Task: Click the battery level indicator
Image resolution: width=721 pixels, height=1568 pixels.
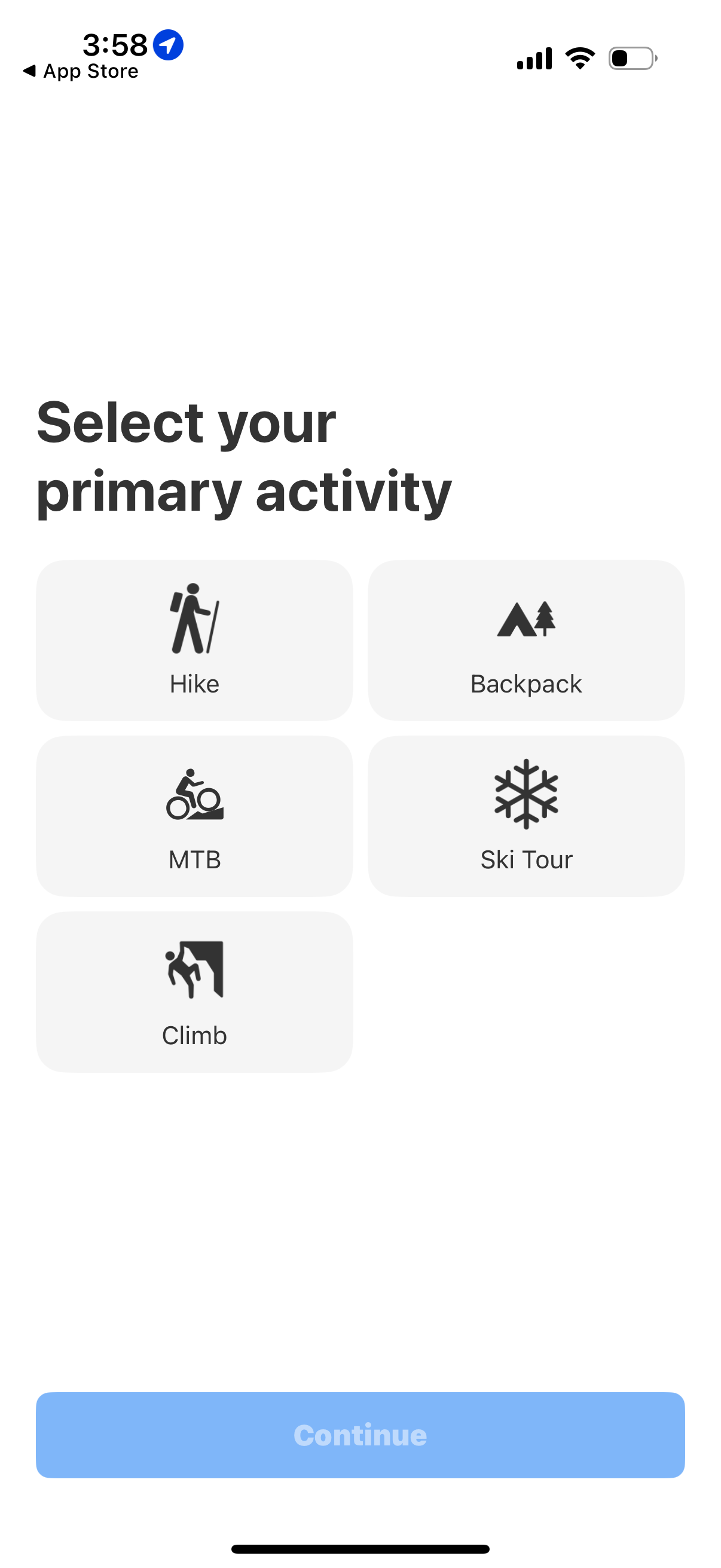Action: tap(630, 57)
